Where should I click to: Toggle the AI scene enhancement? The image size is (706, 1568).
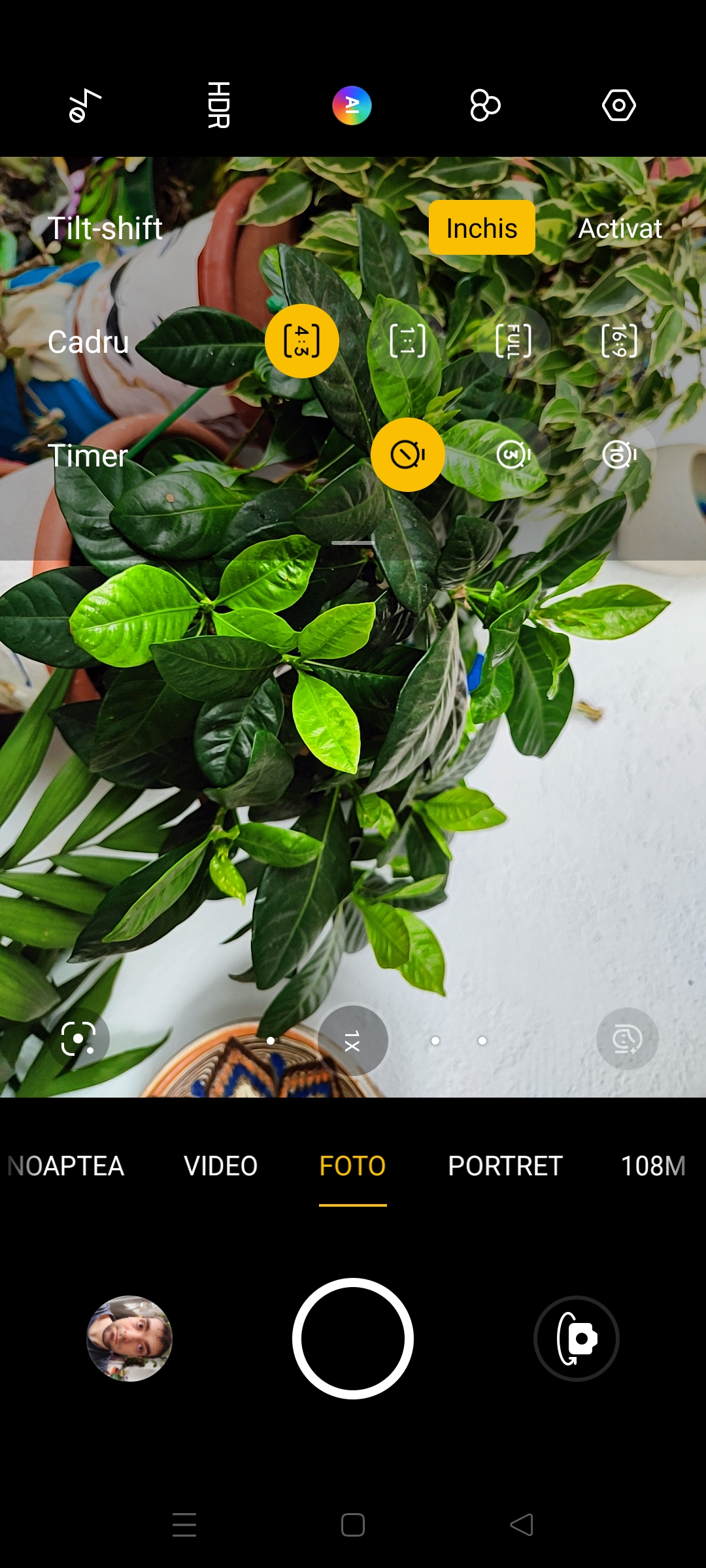coord(352,105)
